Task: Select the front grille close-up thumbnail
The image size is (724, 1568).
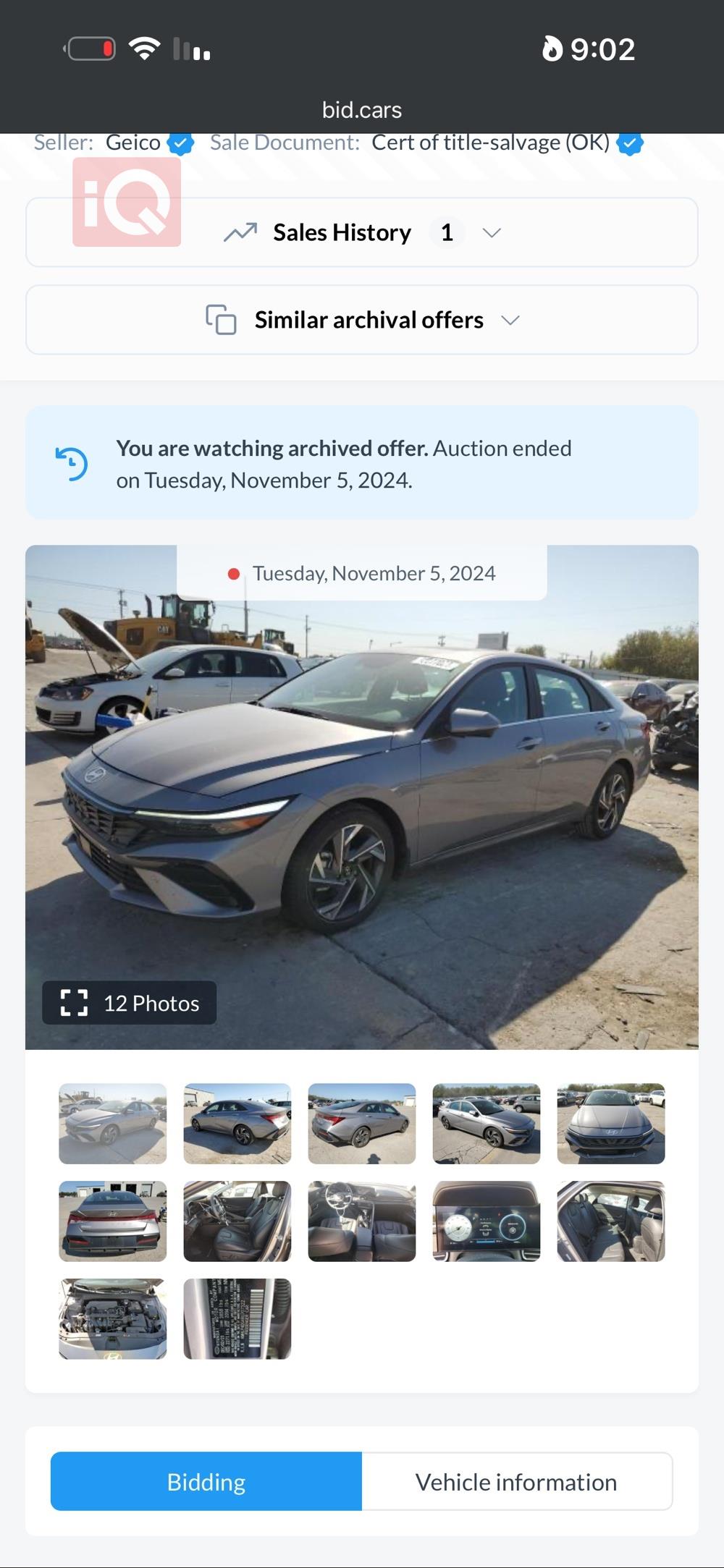Action: tap(610, 1123)
